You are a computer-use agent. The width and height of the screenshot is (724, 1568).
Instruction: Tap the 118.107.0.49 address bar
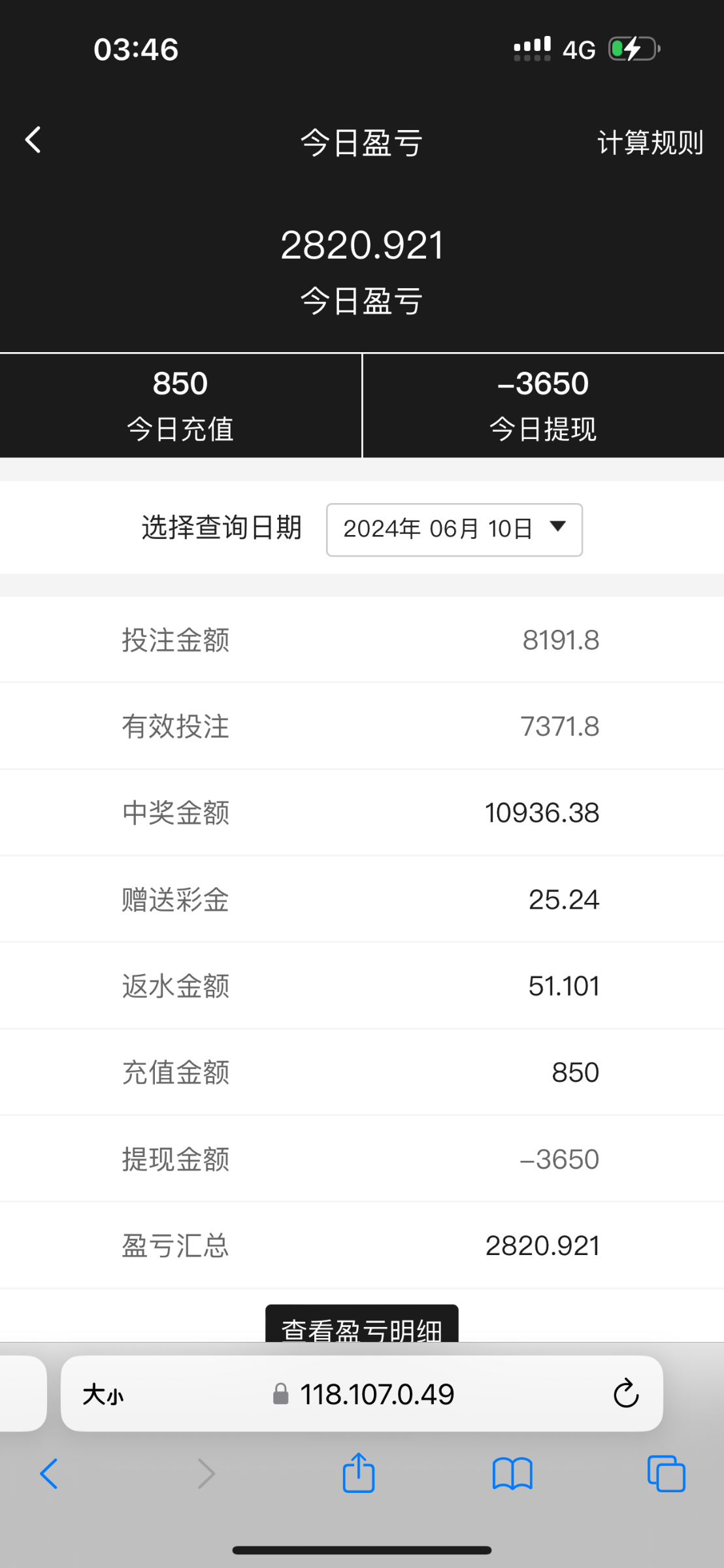point(376,1394)
